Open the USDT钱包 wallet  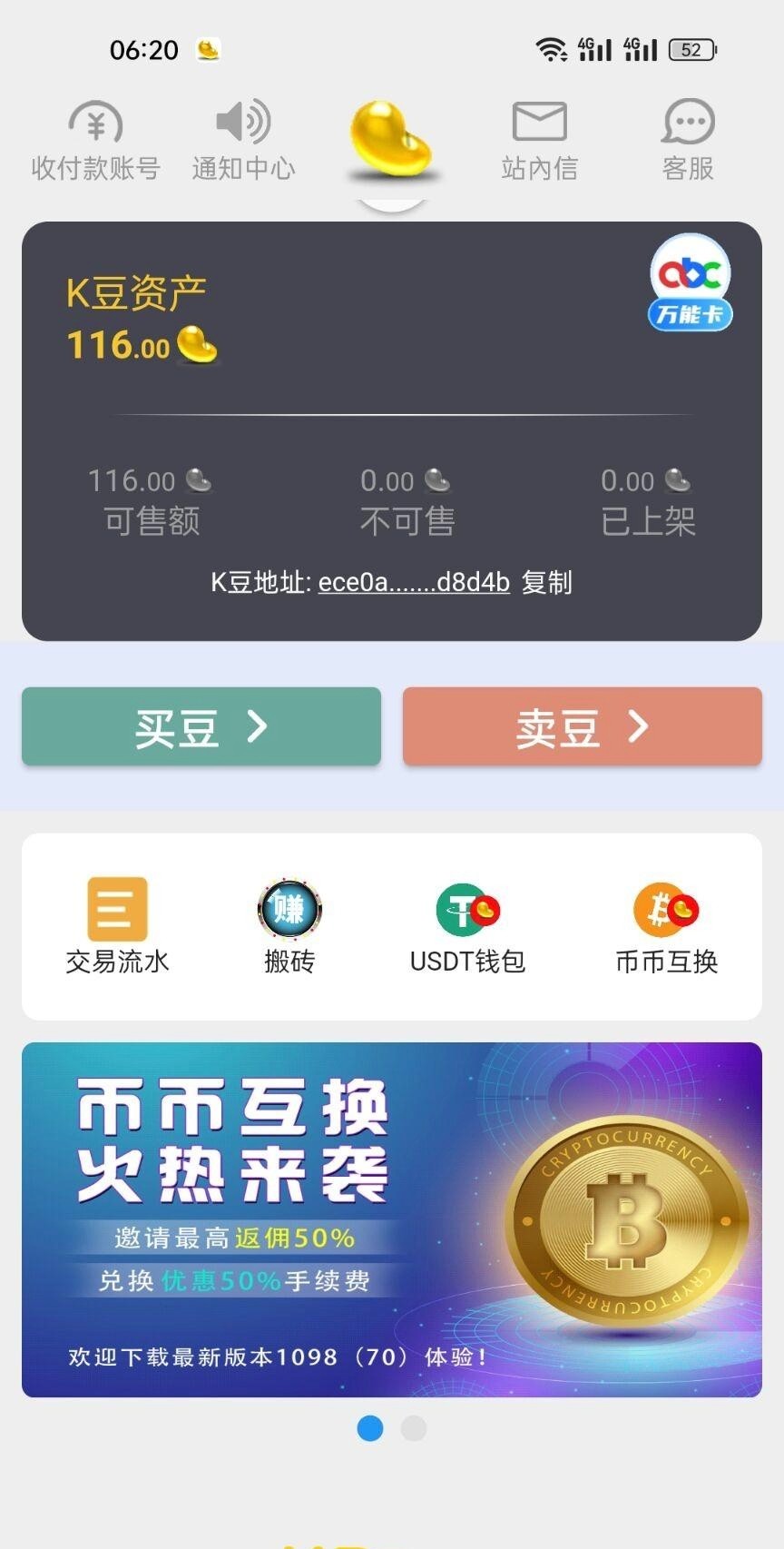tap(467, 925)
